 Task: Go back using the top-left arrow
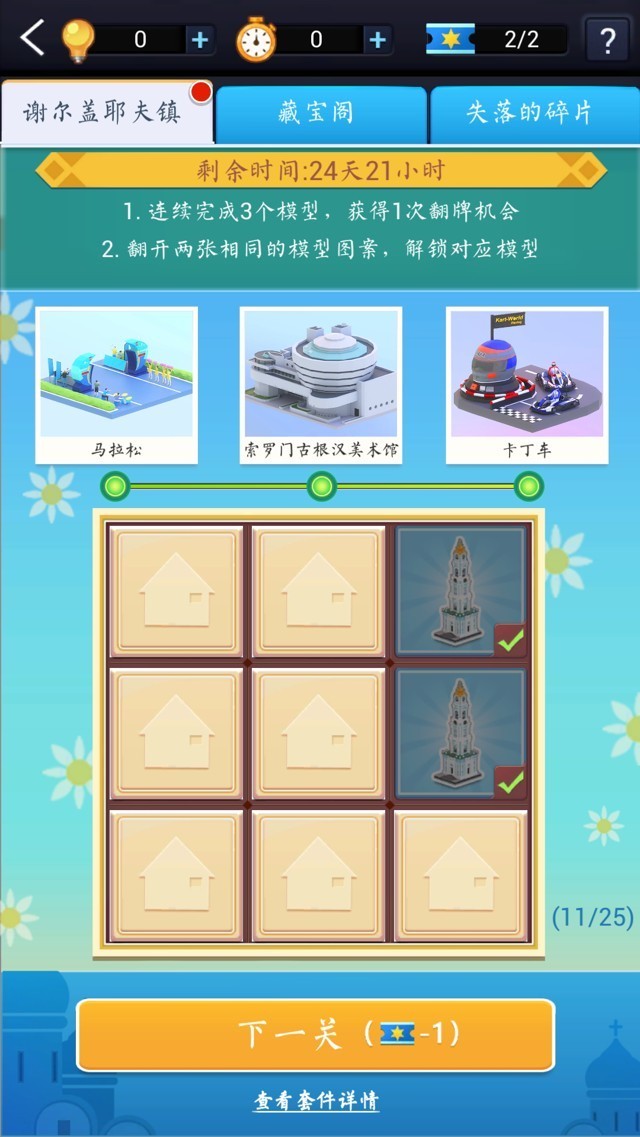point(32,39)
